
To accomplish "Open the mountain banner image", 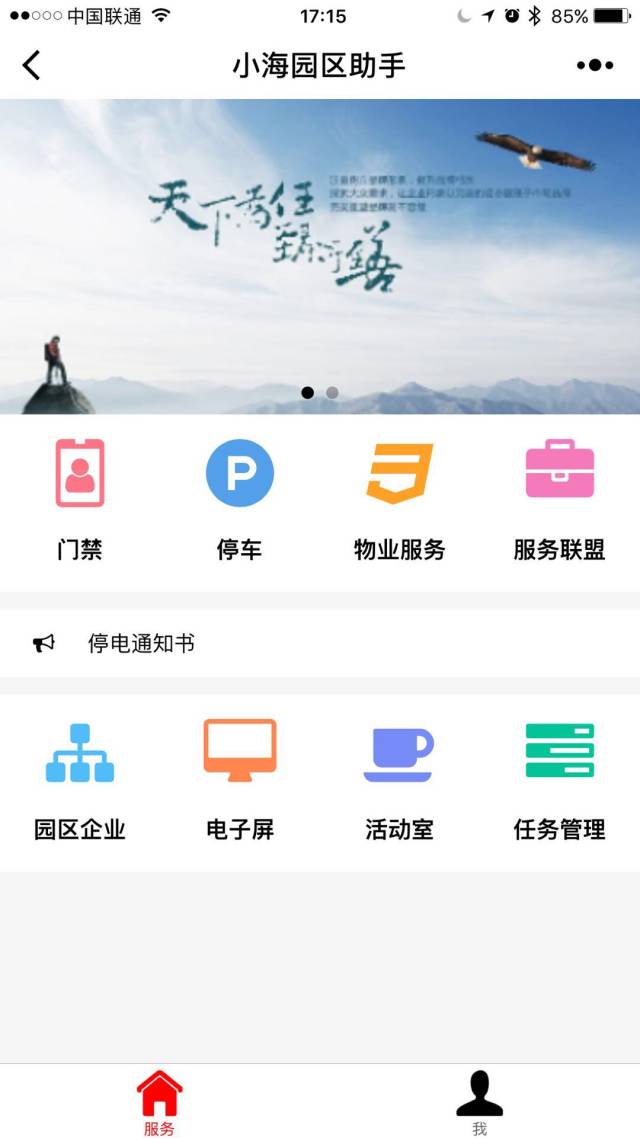I will coord(320,256).
